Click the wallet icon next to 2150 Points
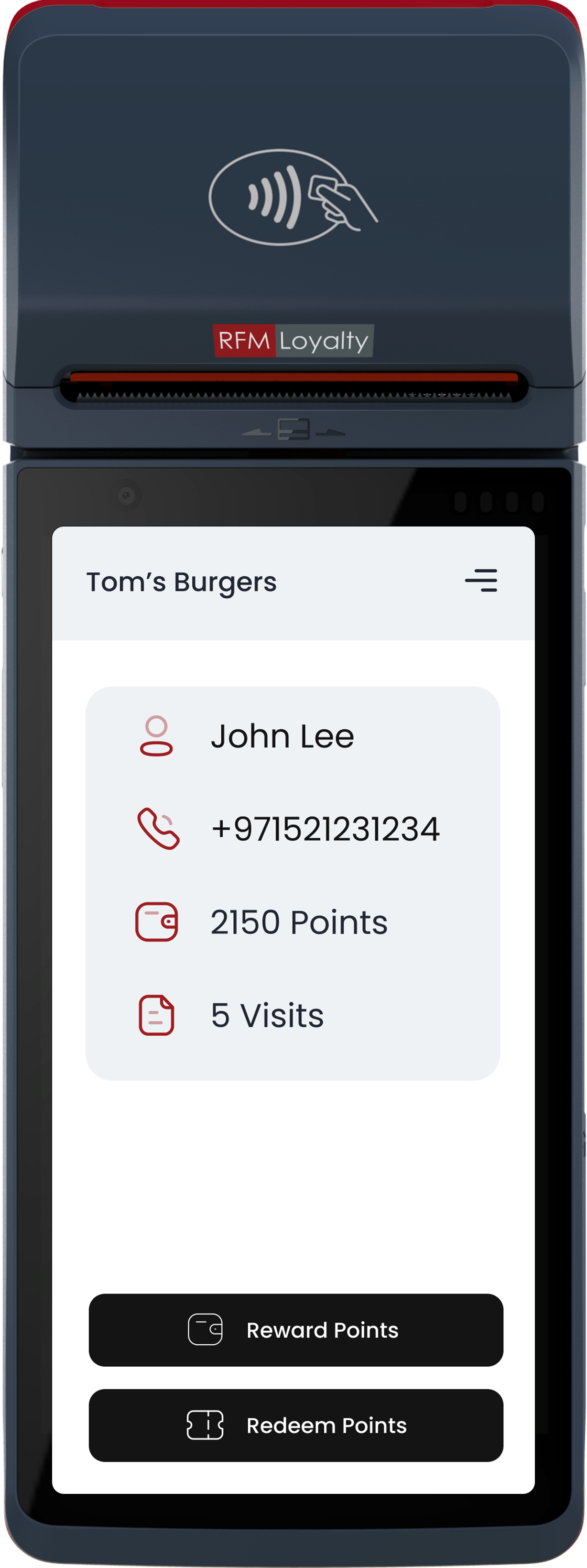Screen dimensions: 587x1568 [156, 921]
